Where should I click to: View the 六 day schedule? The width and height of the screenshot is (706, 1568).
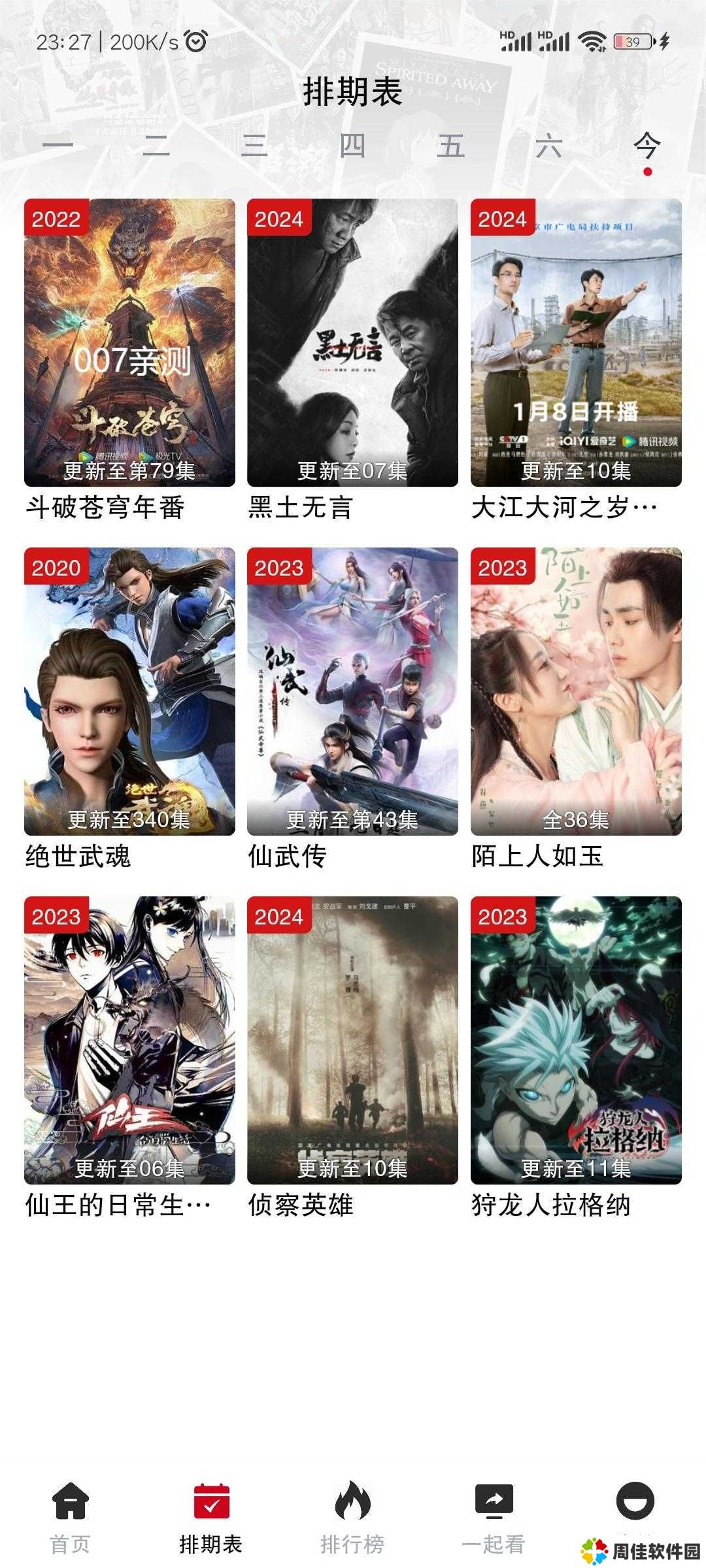(x=548, y=146)
